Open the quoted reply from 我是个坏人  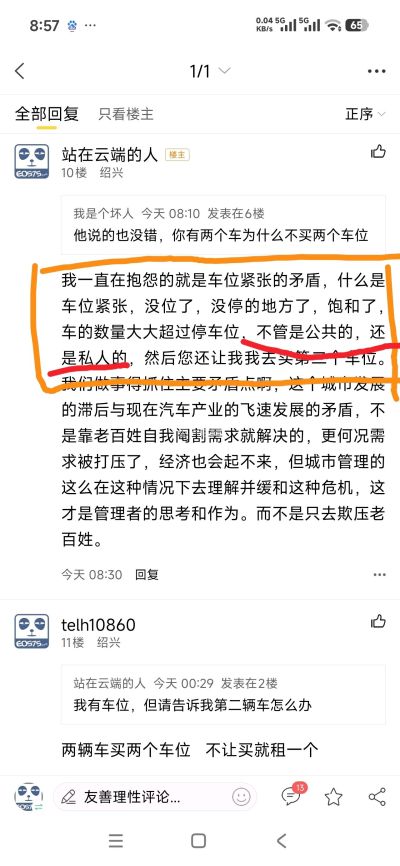[x=224, y=224]
